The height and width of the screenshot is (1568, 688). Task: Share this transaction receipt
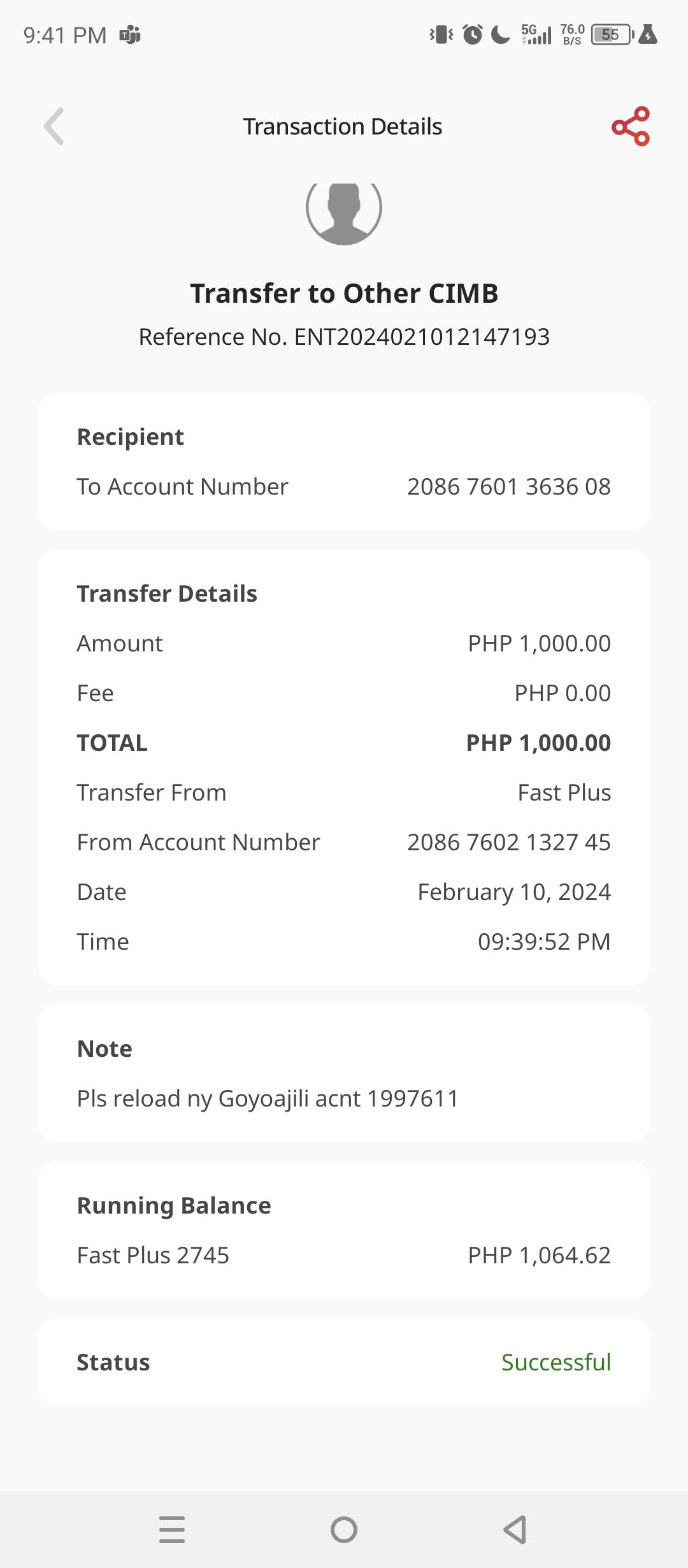[631, 126]
